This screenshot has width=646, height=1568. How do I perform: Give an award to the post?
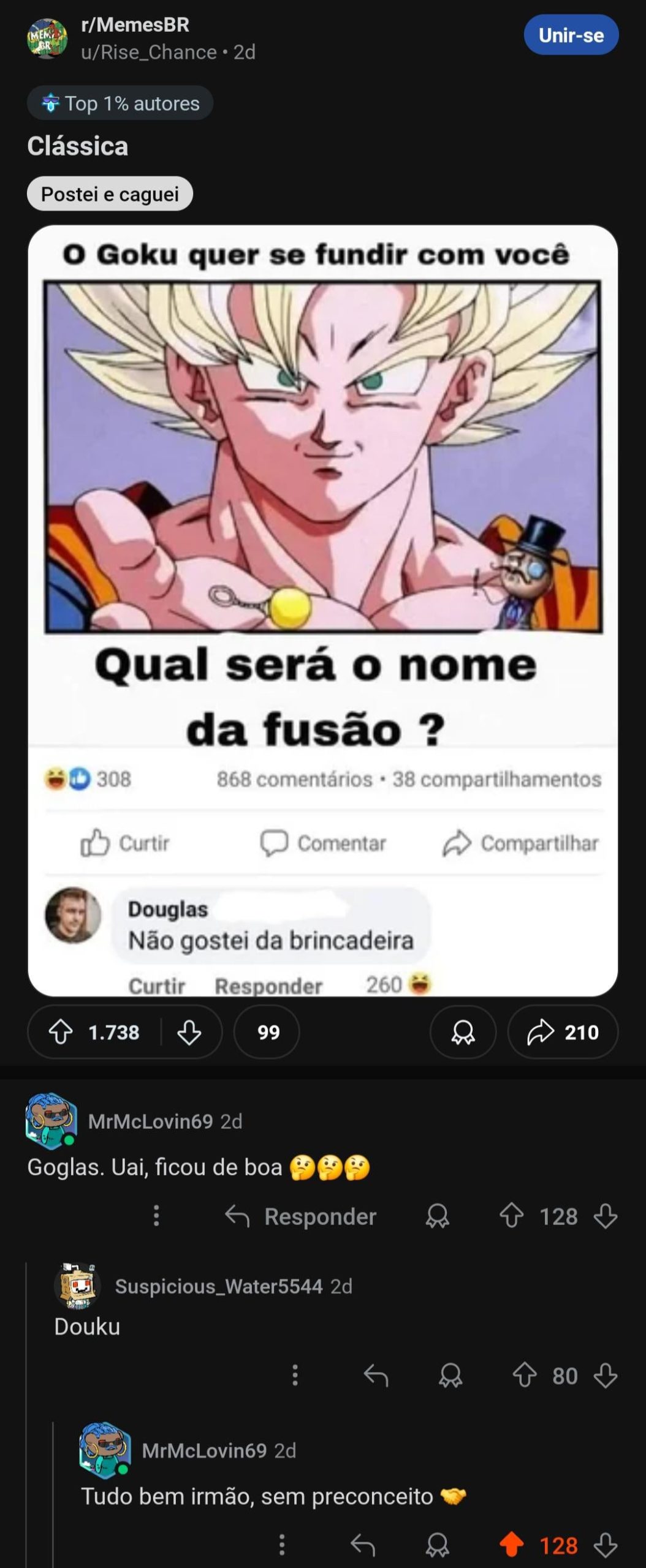(x=463, y=1032)
